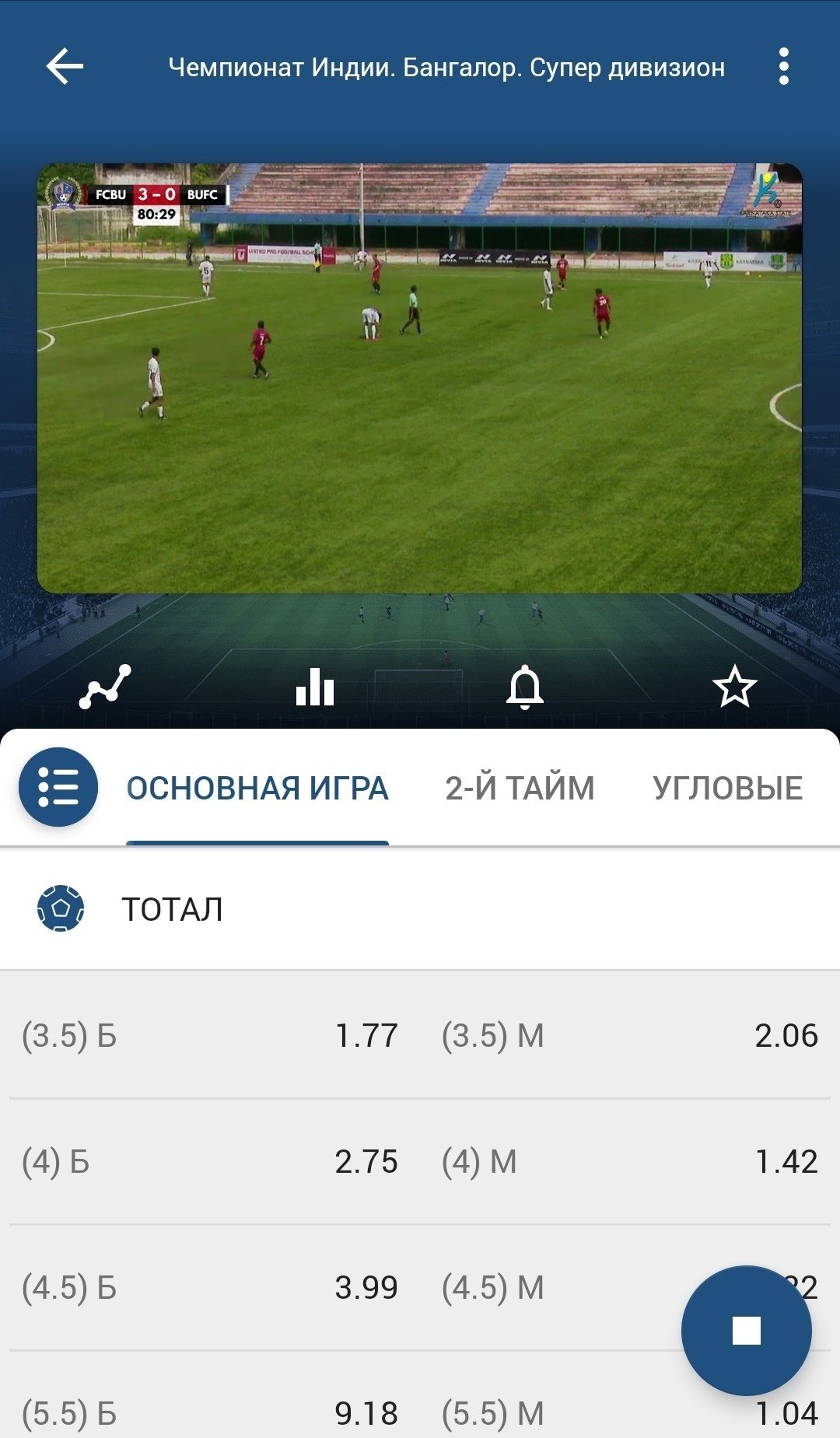Go back using the top arrow
Image resolution: width=840 pixels, height=1438 pixels.
click(x=65, y=66)
